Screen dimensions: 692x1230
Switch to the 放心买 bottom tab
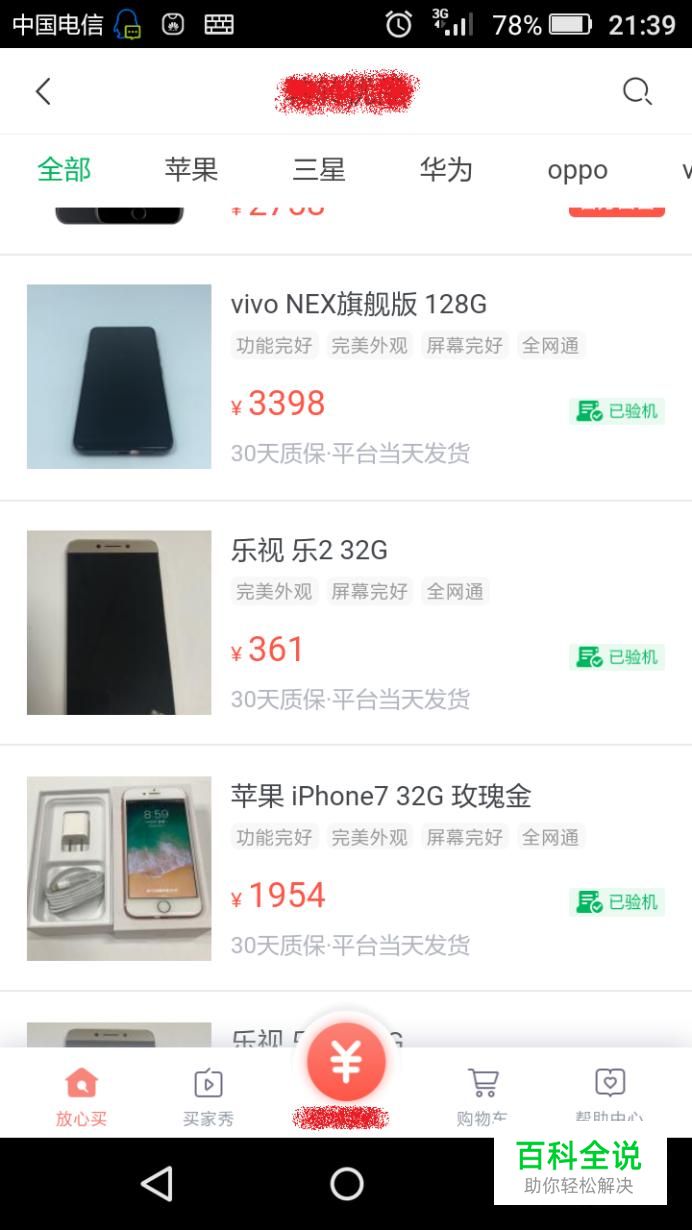coord(81,1097)
